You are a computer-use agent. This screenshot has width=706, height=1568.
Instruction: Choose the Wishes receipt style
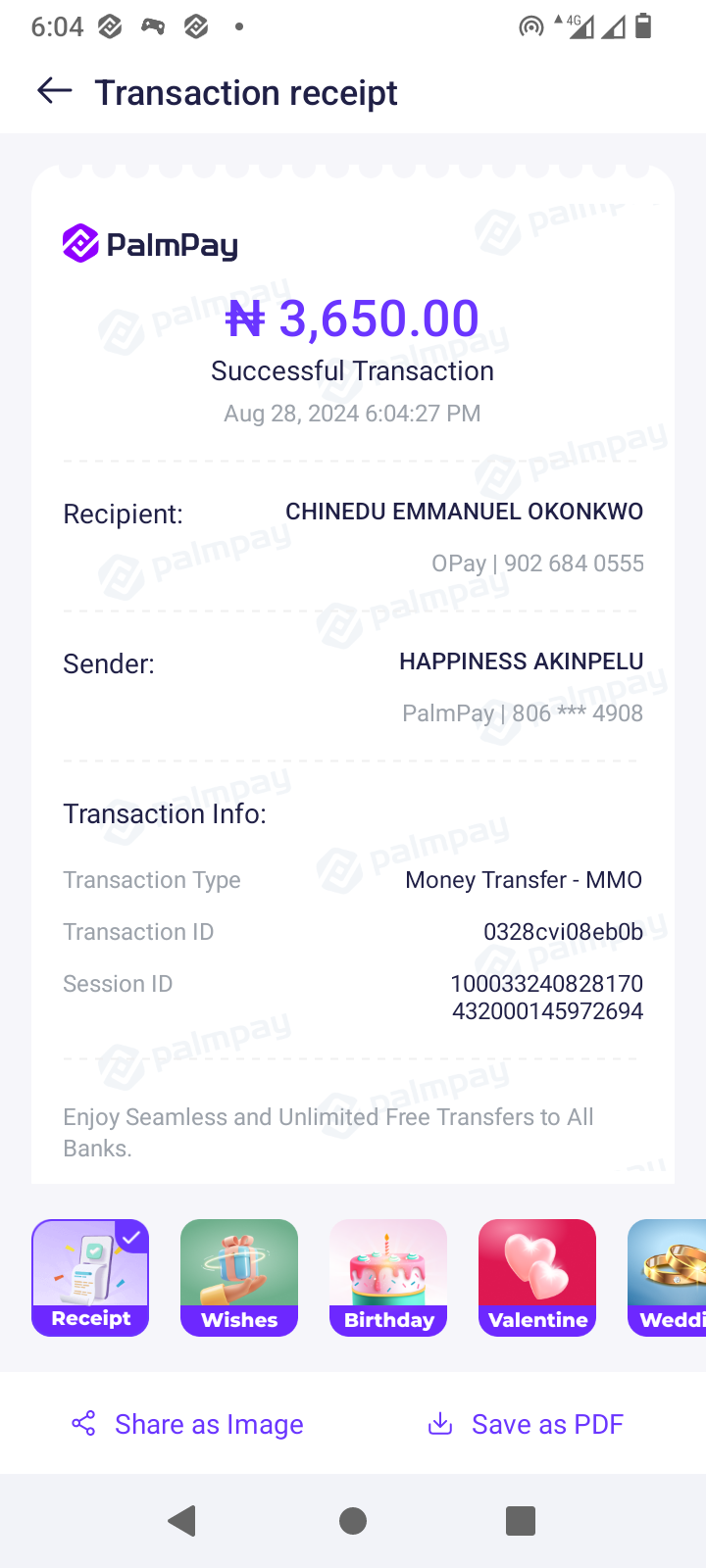239,1277
